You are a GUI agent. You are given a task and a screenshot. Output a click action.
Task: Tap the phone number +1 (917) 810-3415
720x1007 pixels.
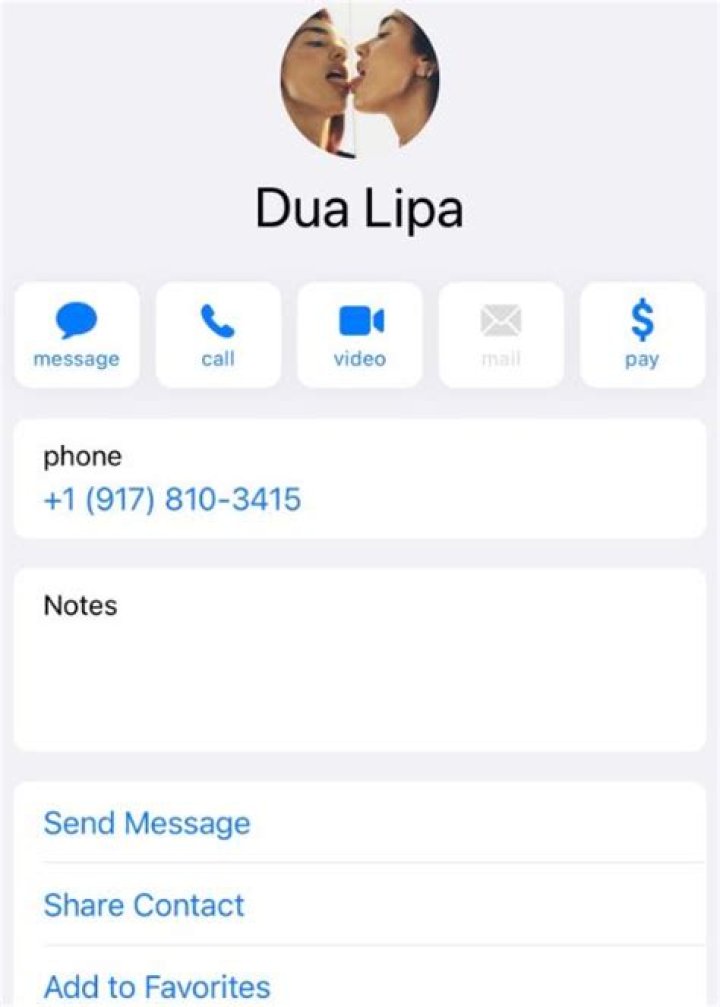pos(172,499)
